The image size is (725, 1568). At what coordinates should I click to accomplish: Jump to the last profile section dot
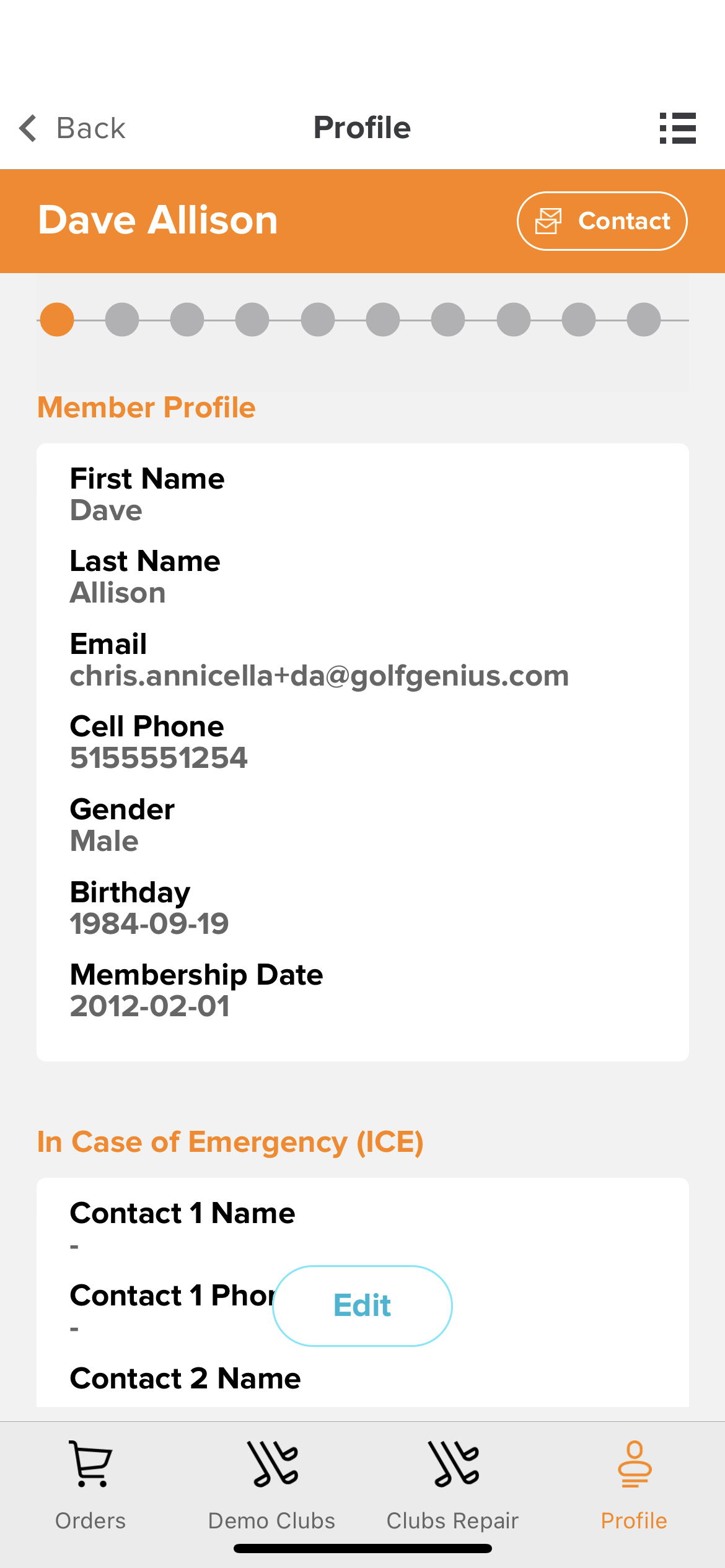(x=644, y=320)
